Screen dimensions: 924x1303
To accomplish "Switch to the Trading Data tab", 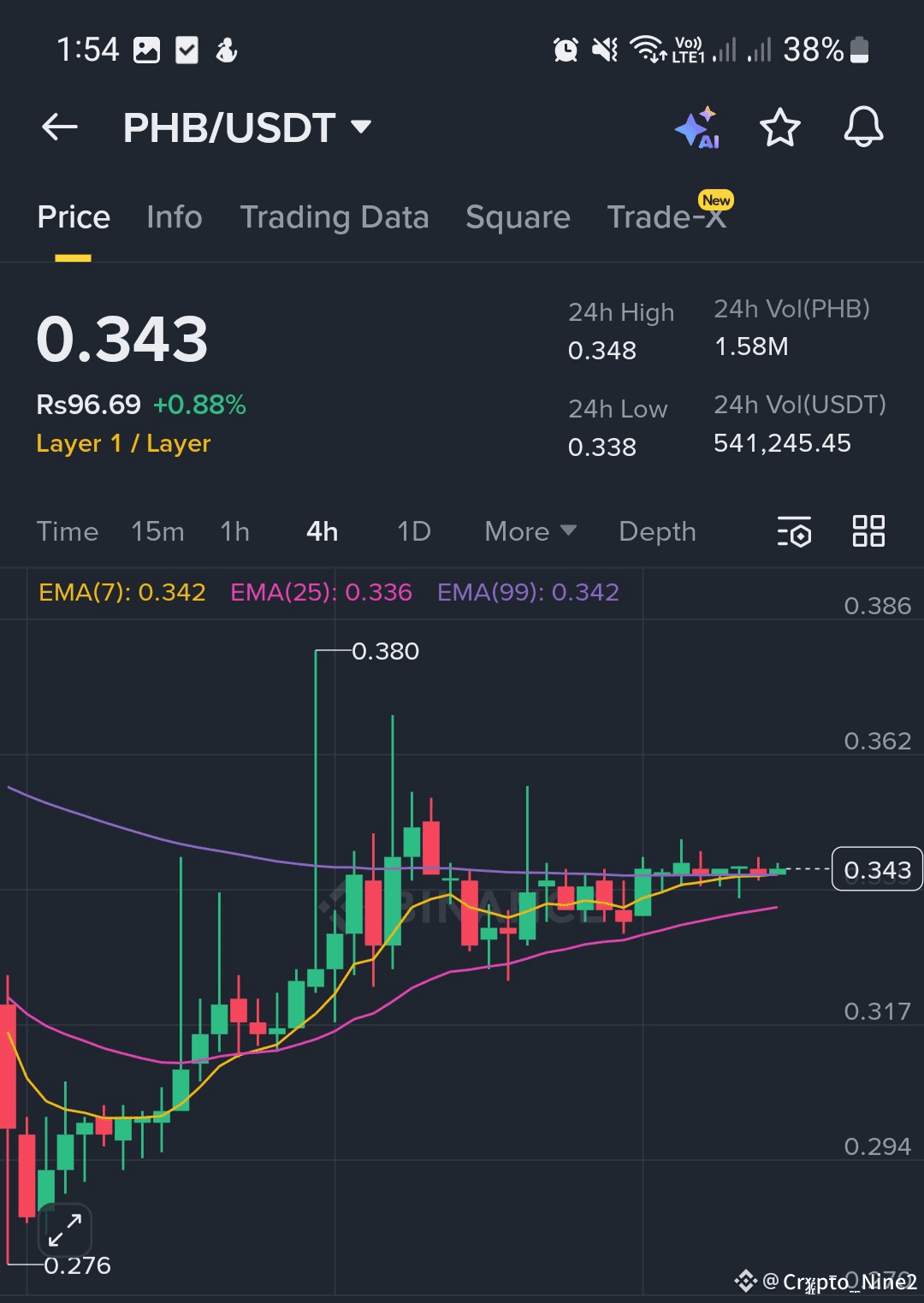I will tap(335, 217).
